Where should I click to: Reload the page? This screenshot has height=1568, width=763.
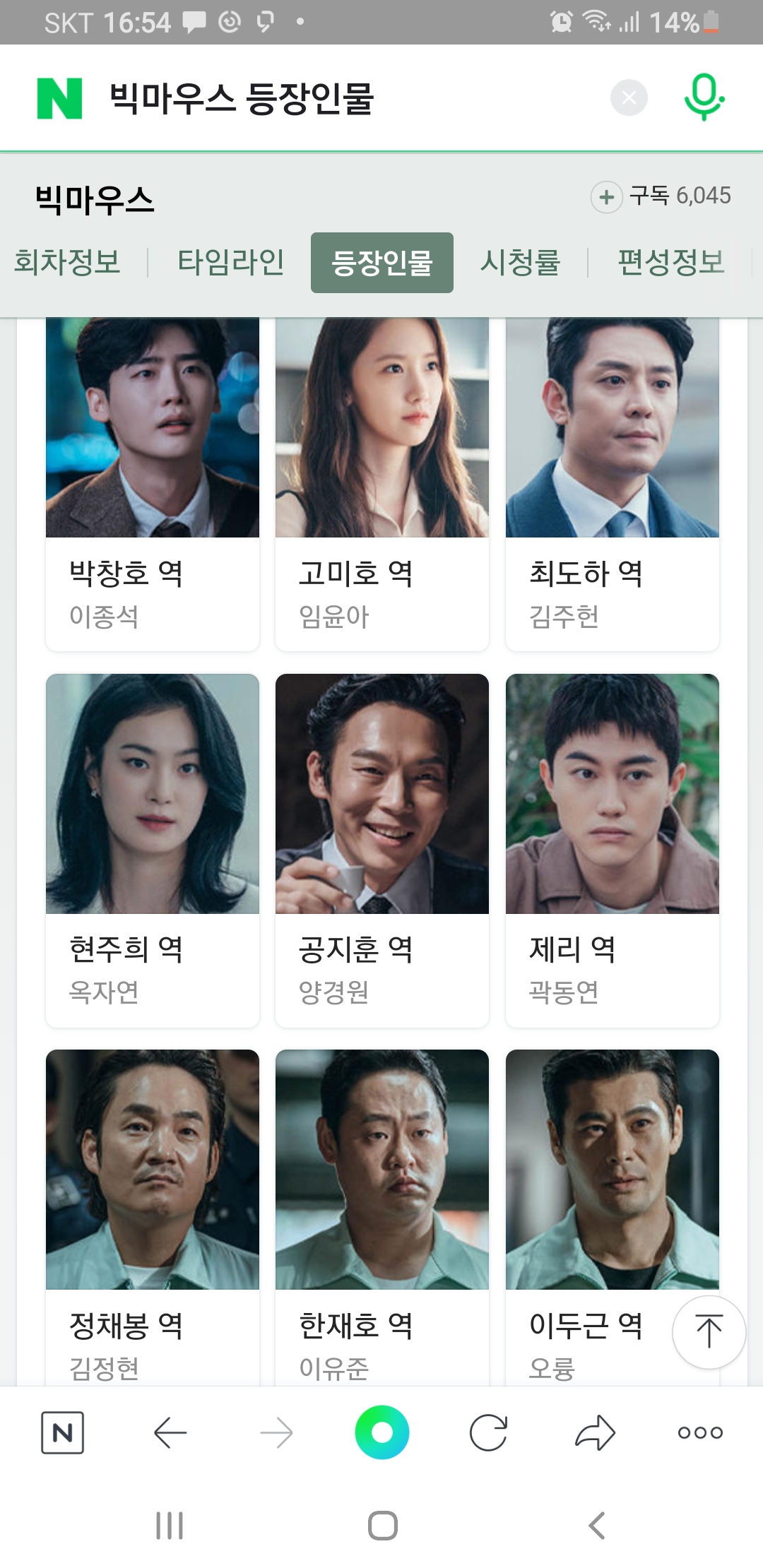coord(488,1432)
